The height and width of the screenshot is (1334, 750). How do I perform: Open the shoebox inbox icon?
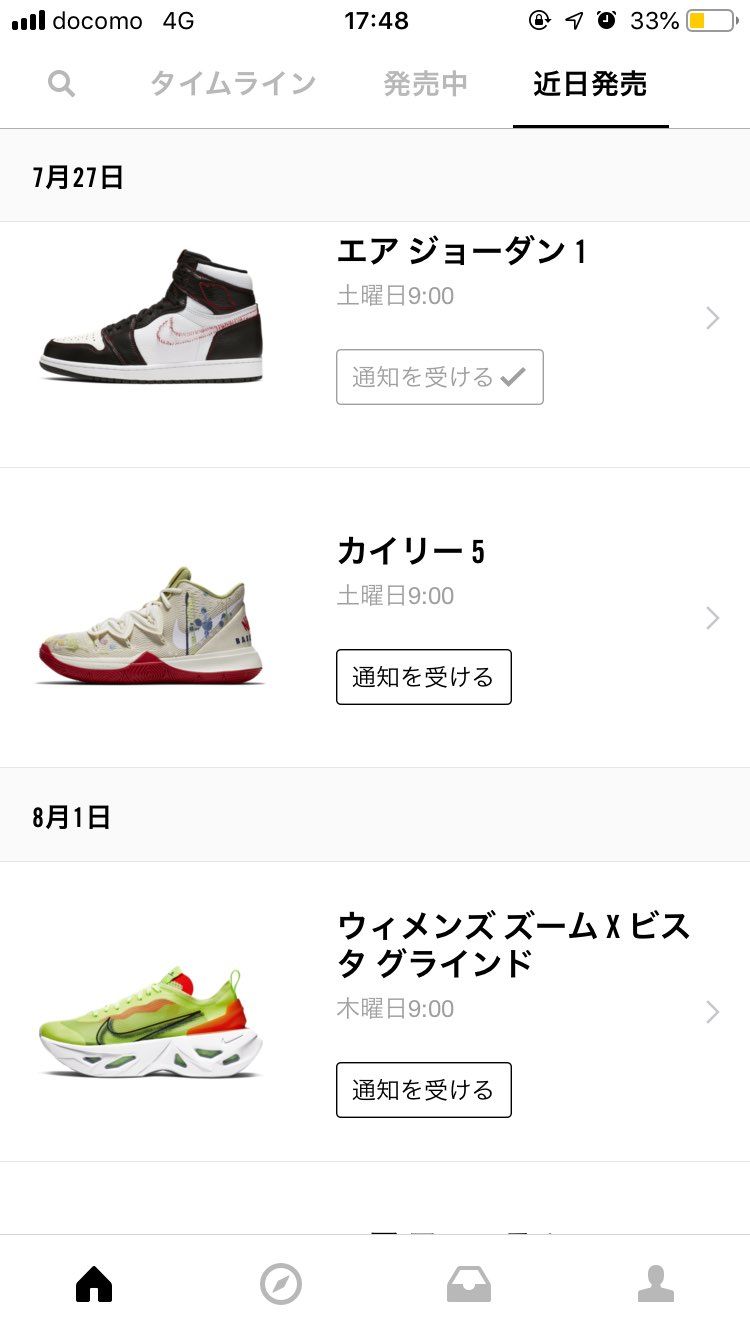point(468,1283)
